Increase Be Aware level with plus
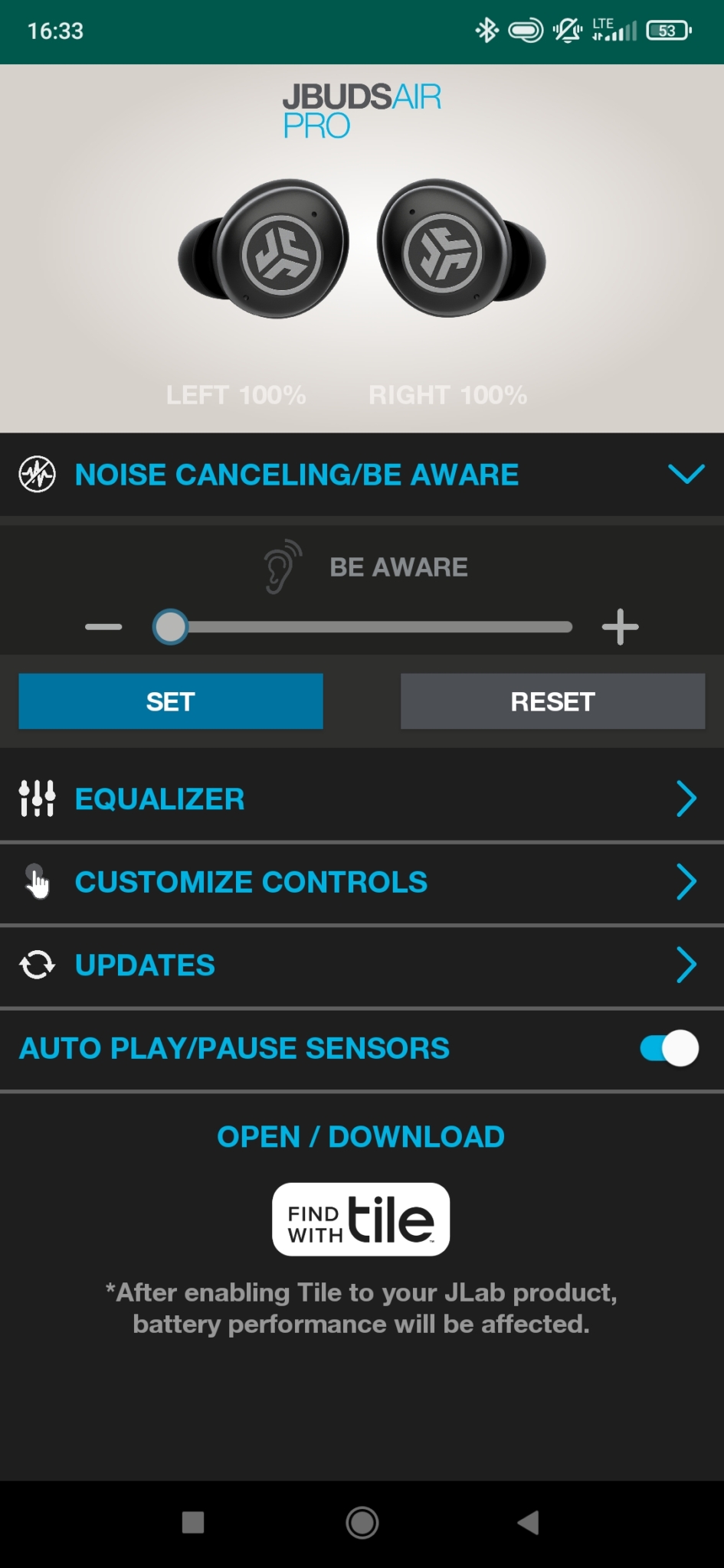Viewport: 724px width, 1568px height. [x=620, y=627]
